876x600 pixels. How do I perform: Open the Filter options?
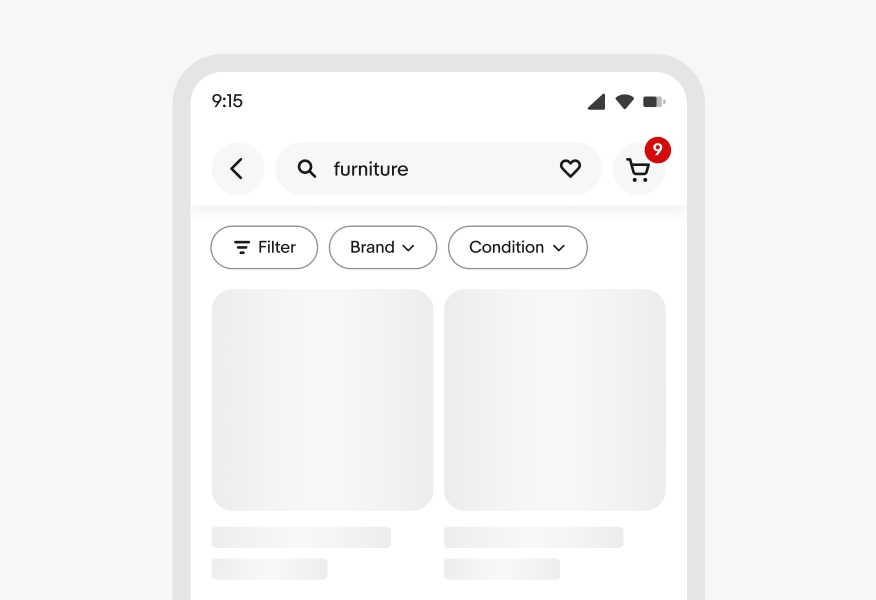[264, 247]
